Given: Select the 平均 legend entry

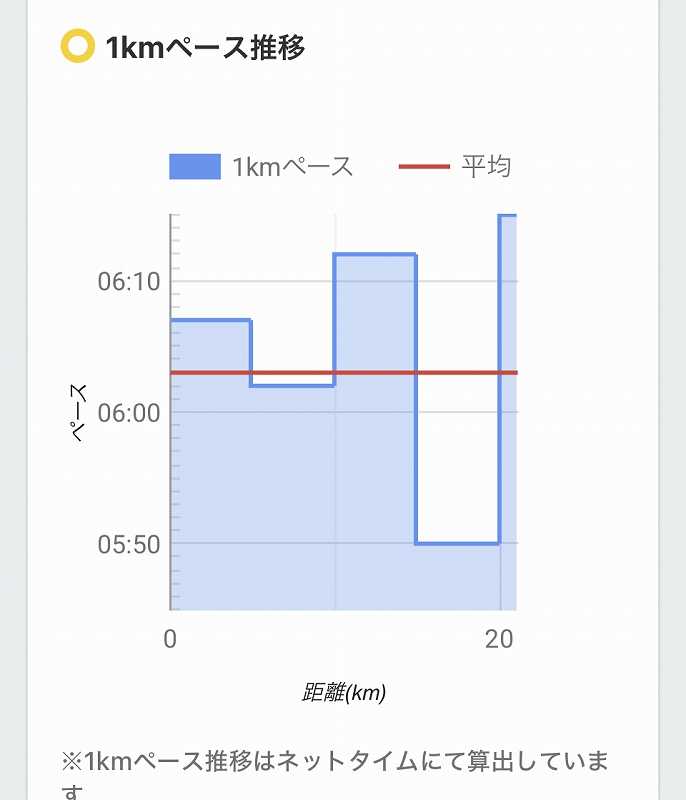Looking at the screenshot, I should 455,166.
